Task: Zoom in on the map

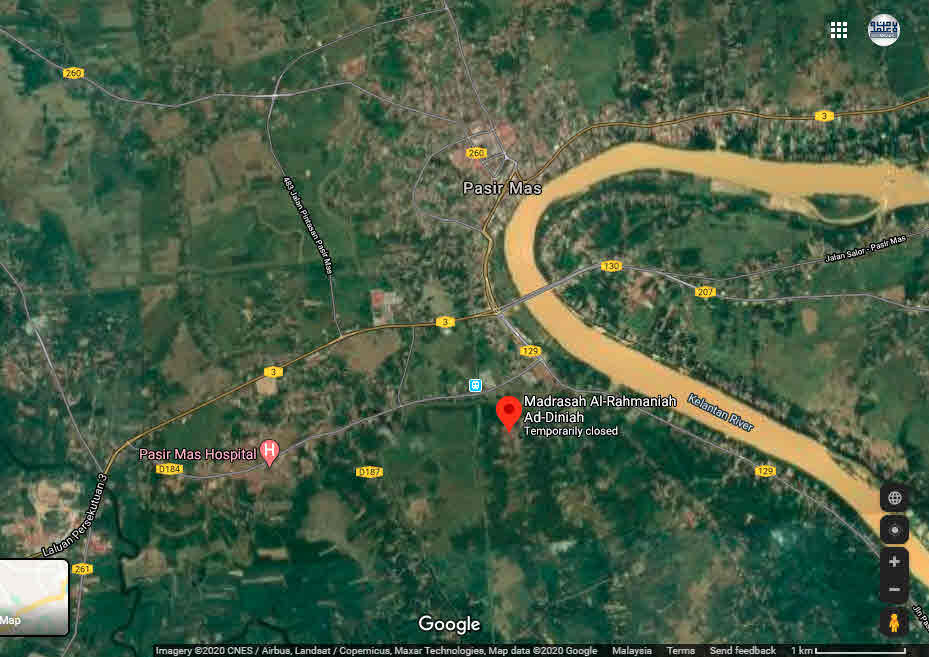Action: click(x=894, y=562)
